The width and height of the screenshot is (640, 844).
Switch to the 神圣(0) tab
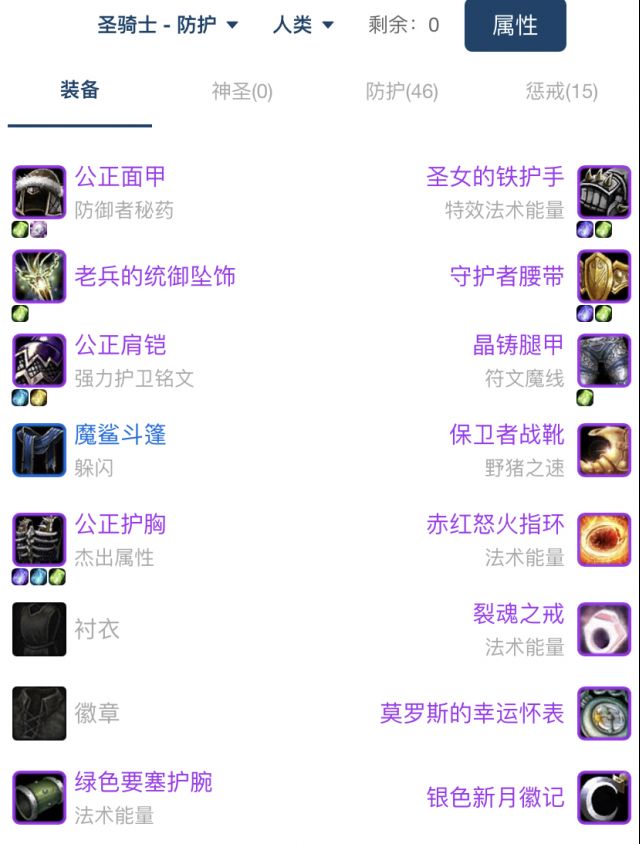242,92
